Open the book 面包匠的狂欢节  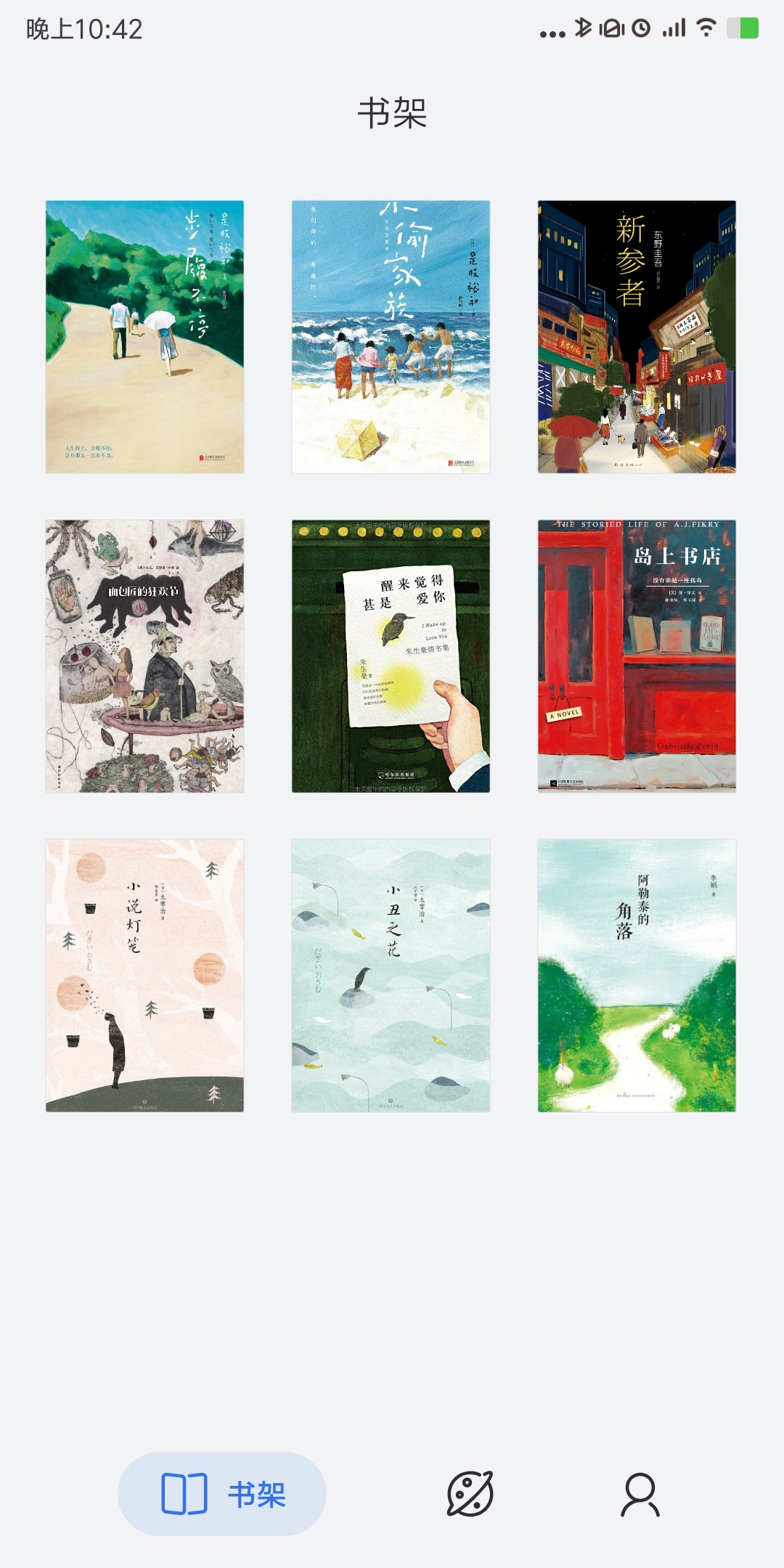point(144,656)
